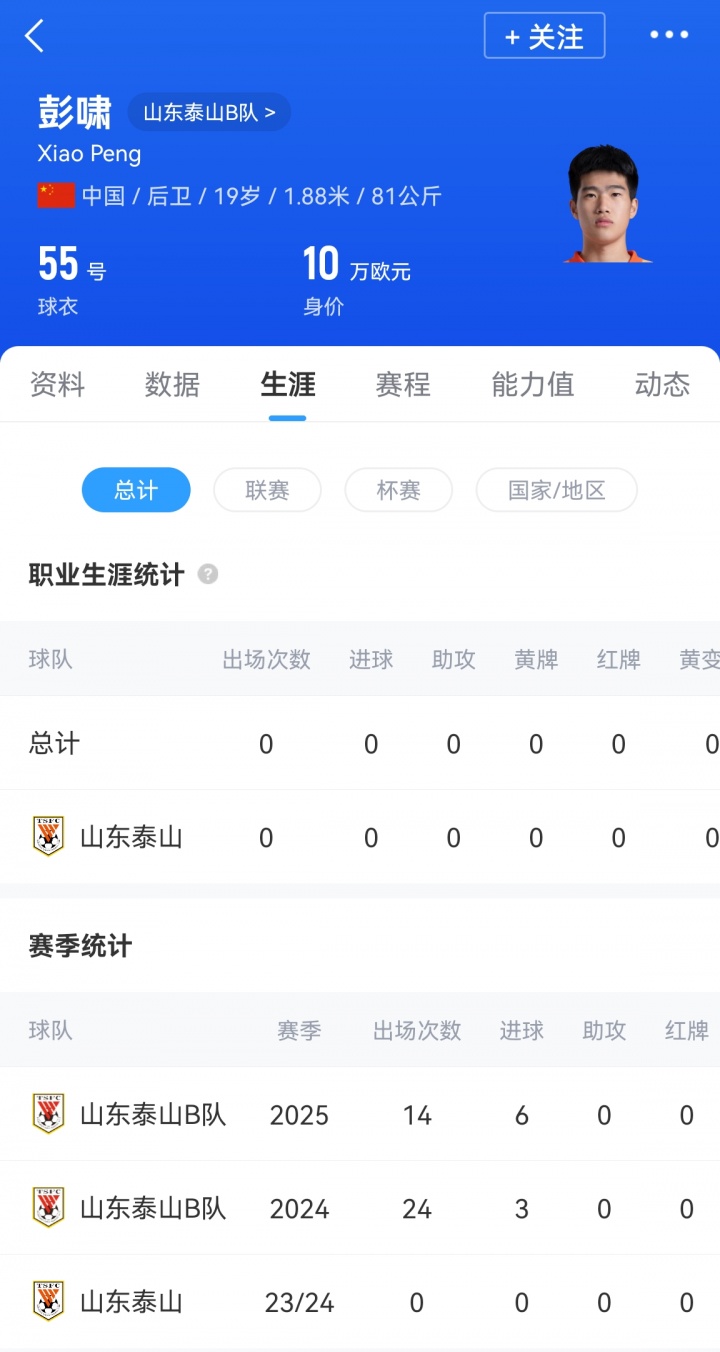Viewport: 720px width, 1352px height.
Task: Tap the 生涯 tab
Action: 288,385
